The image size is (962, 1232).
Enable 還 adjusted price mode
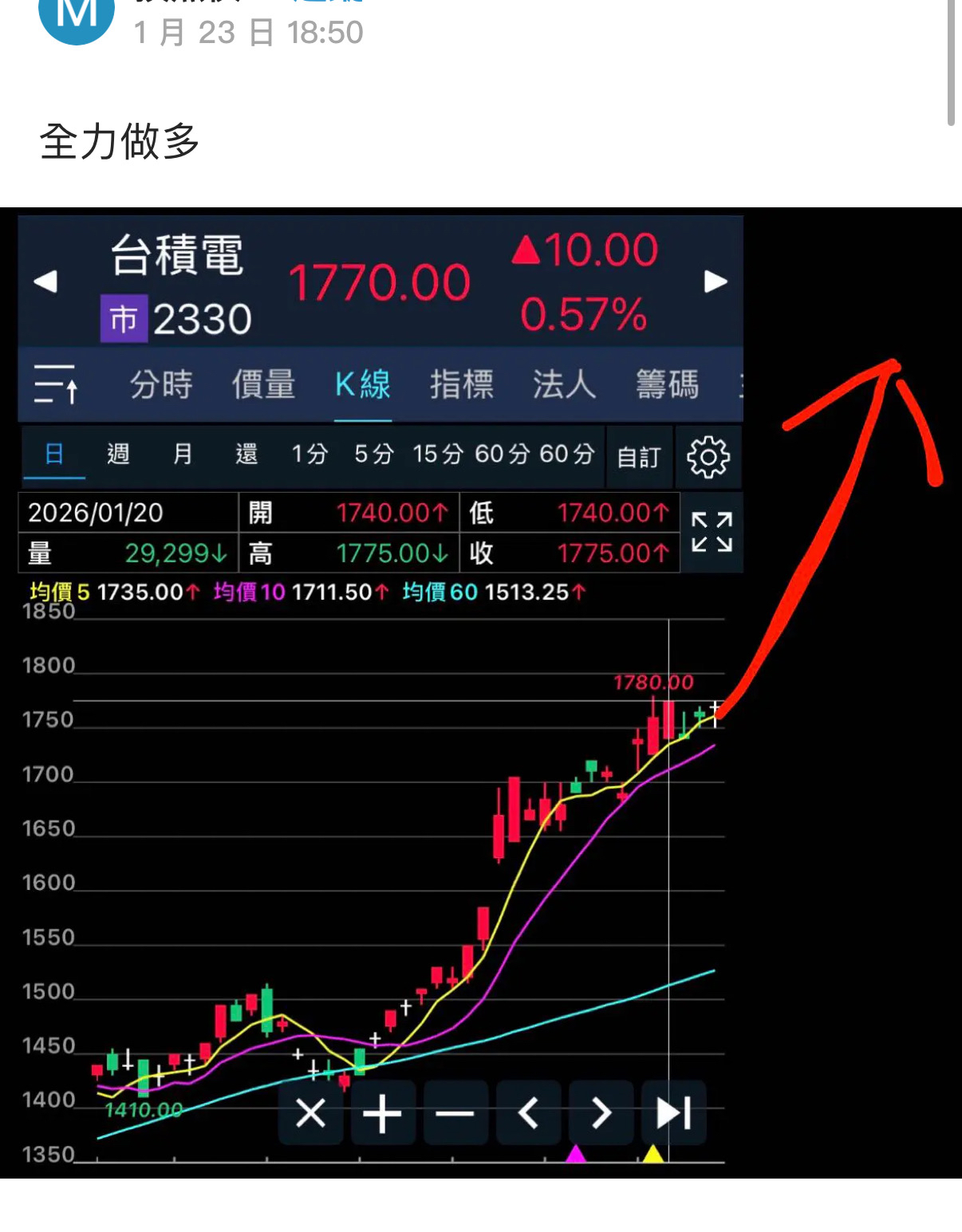click(x=246, y=454)
